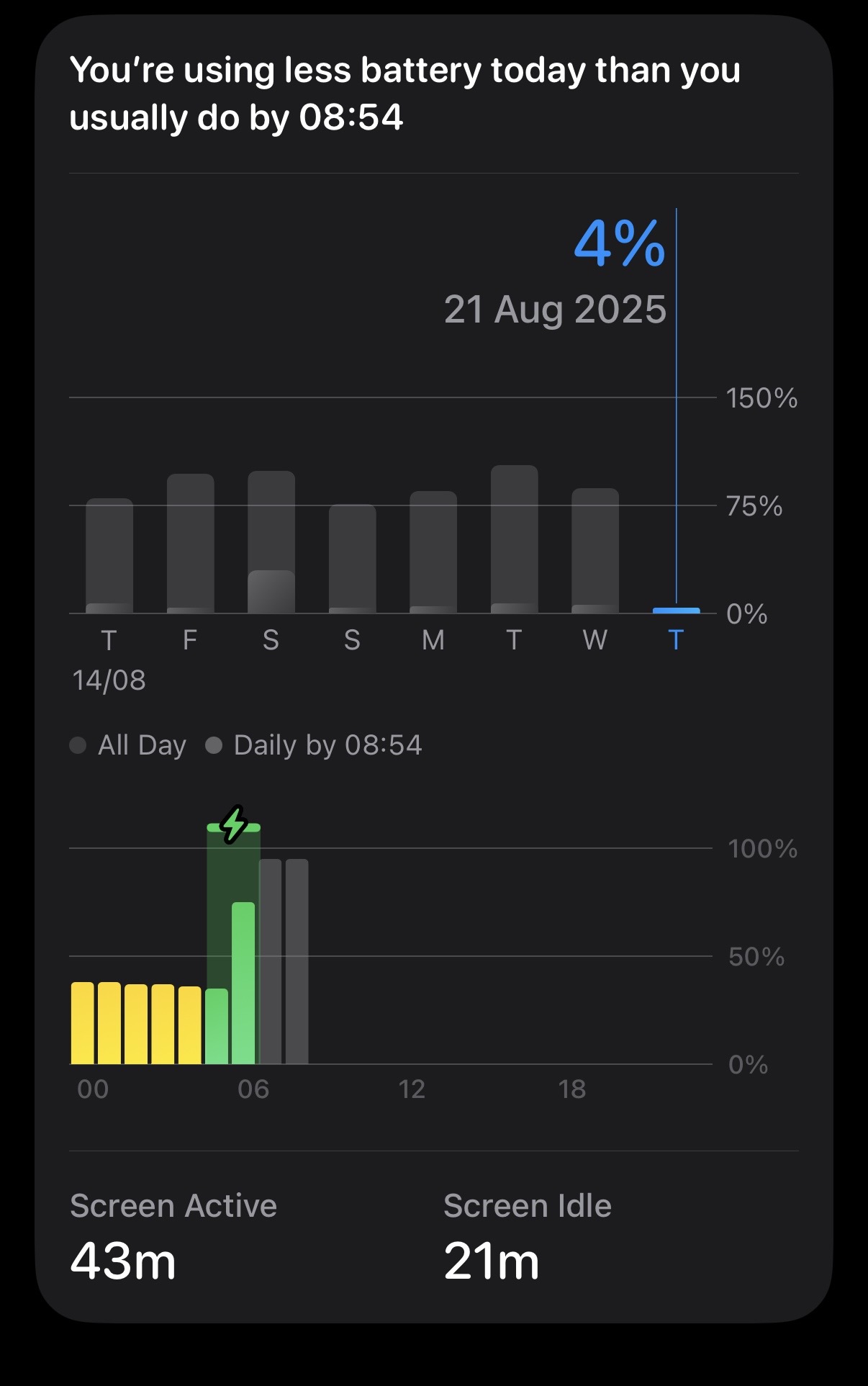
Task: Select Sunday's battery usage bar
Action: [353, 559]
